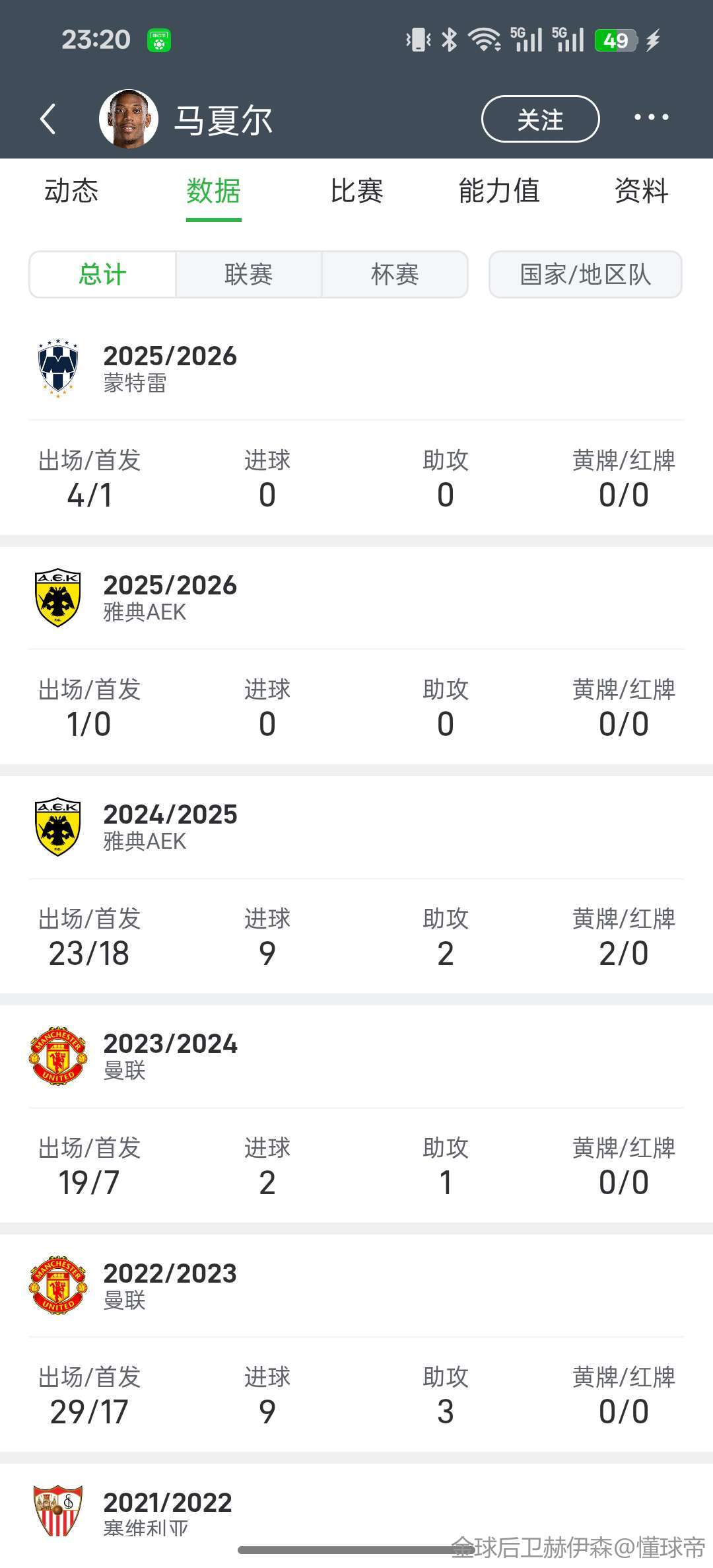Image resolution: width=713 pixels, height=1568 pixels.
Task: Filter stats by 杯赛
Action: (x=395, y=274)
